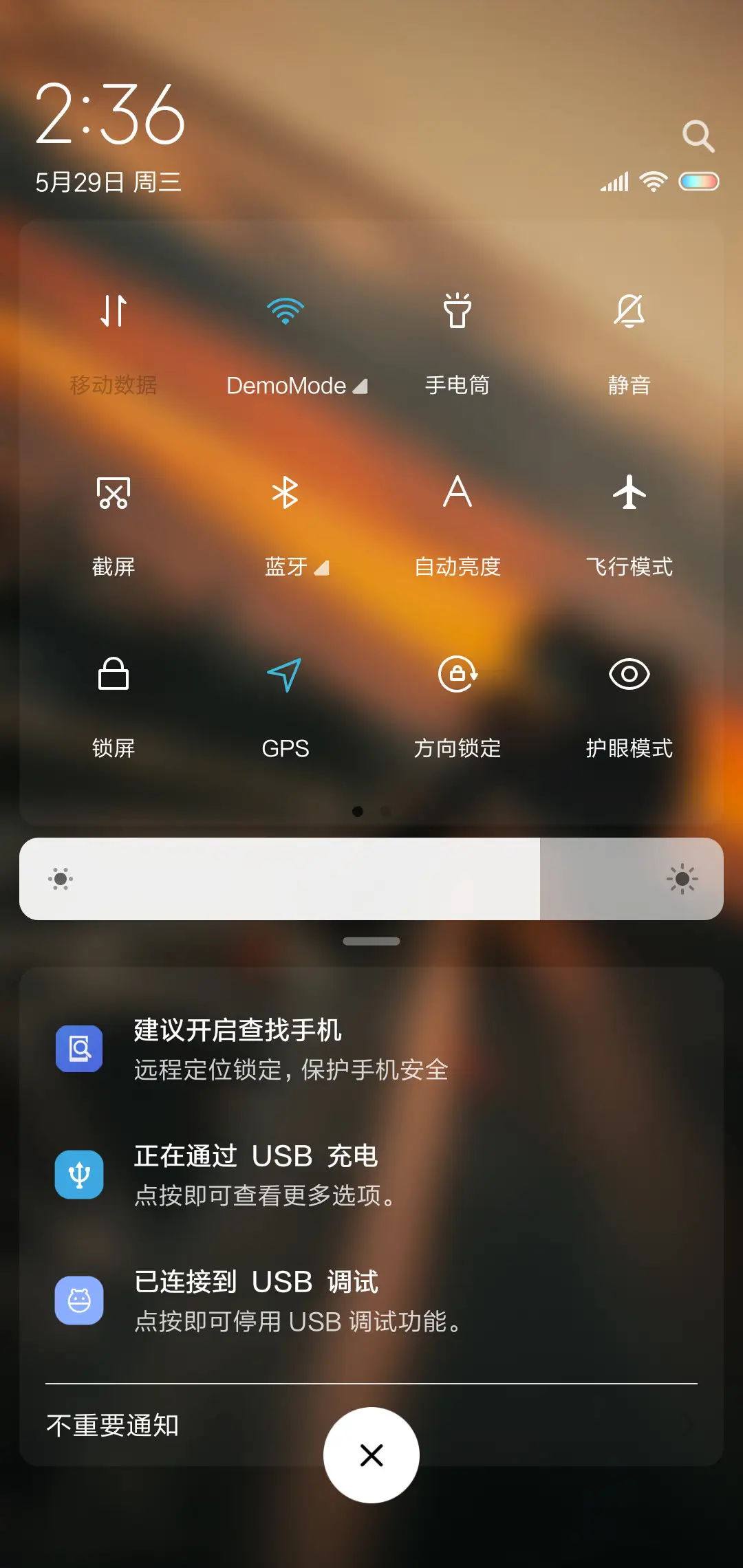Open unimportant notifications section
743x1568 pixels.
click(x=110, y=1427)
